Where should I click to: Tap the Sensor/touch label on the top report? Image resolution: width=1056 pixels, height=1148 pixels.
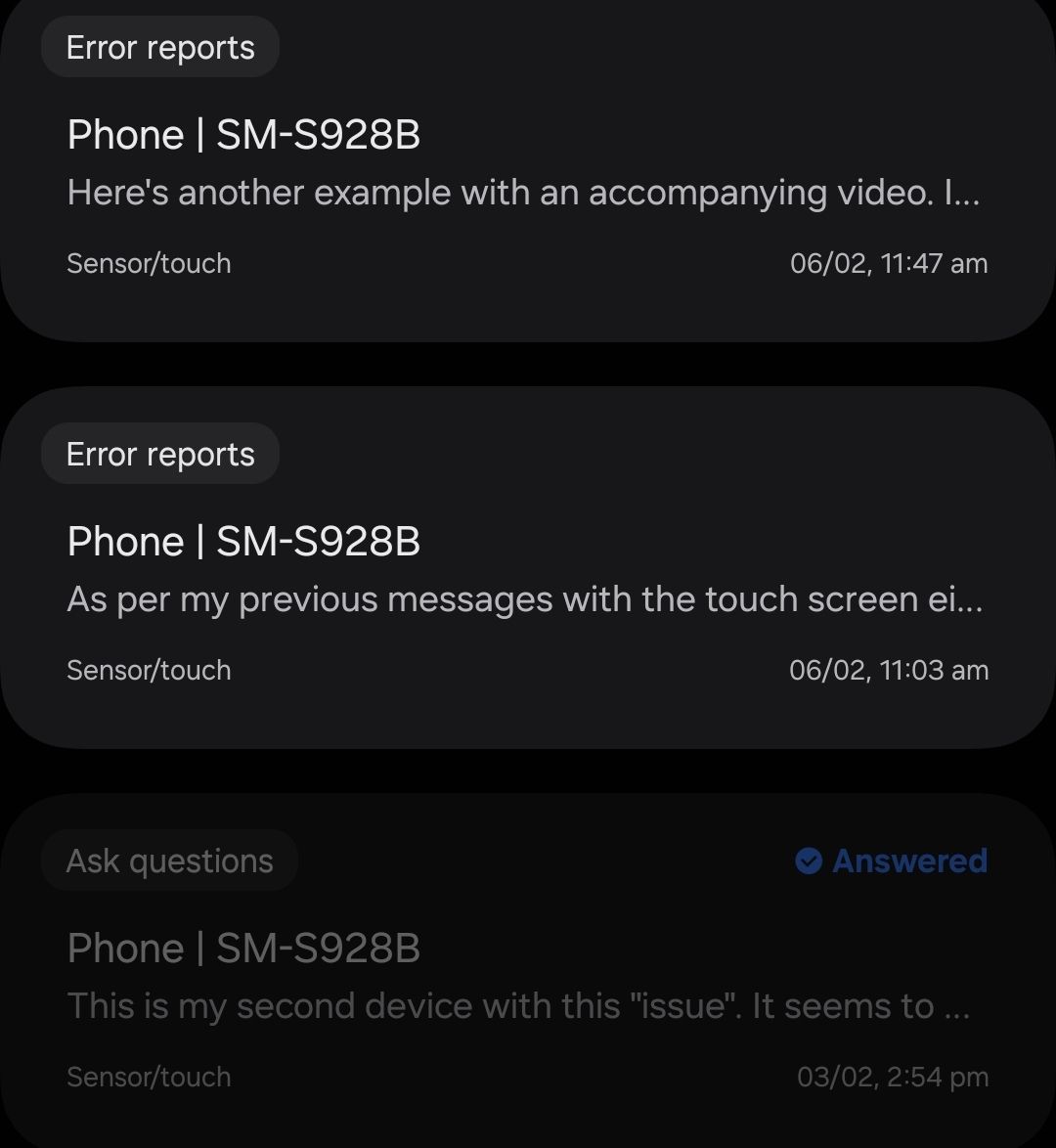[x=149, y=263]
